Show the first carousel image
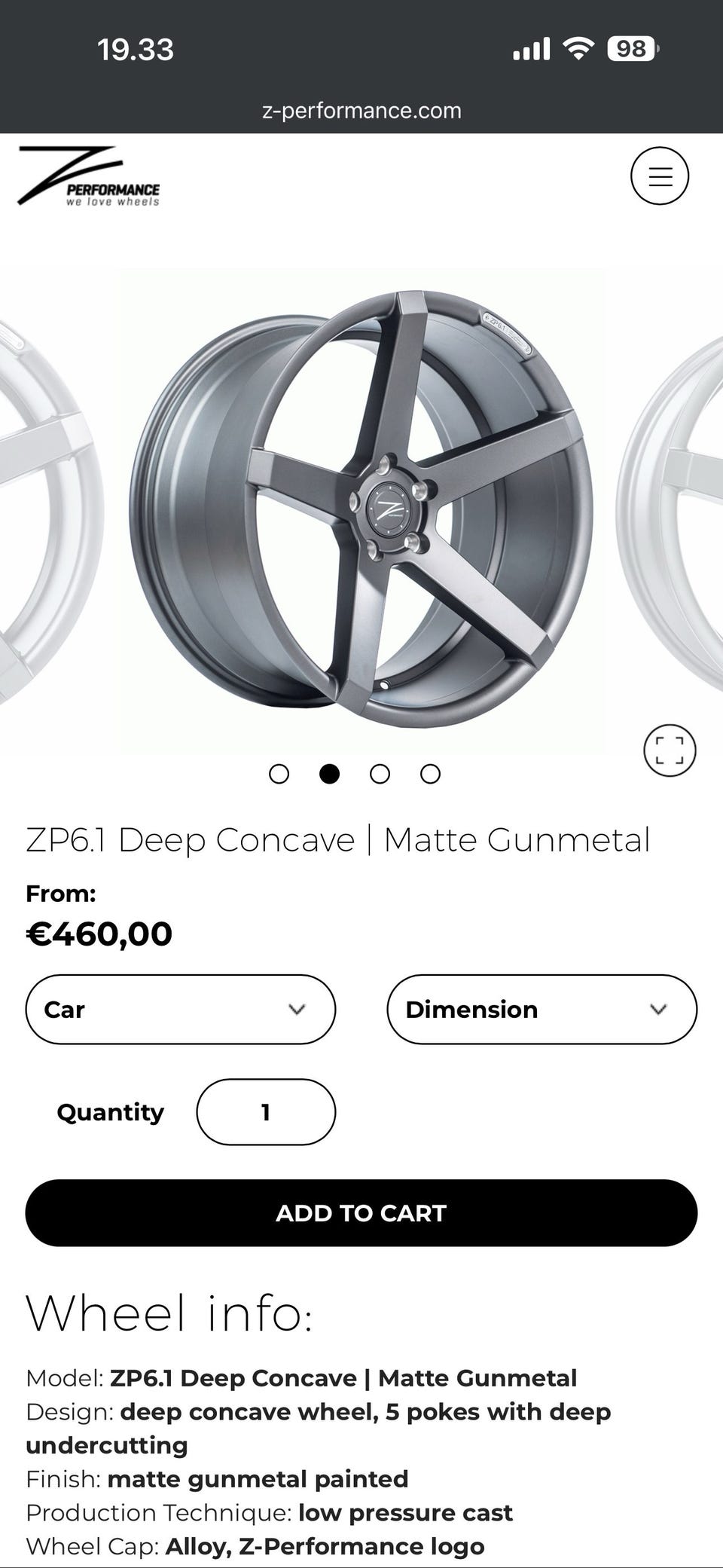723x1568 pixels. tap(279, 774)
